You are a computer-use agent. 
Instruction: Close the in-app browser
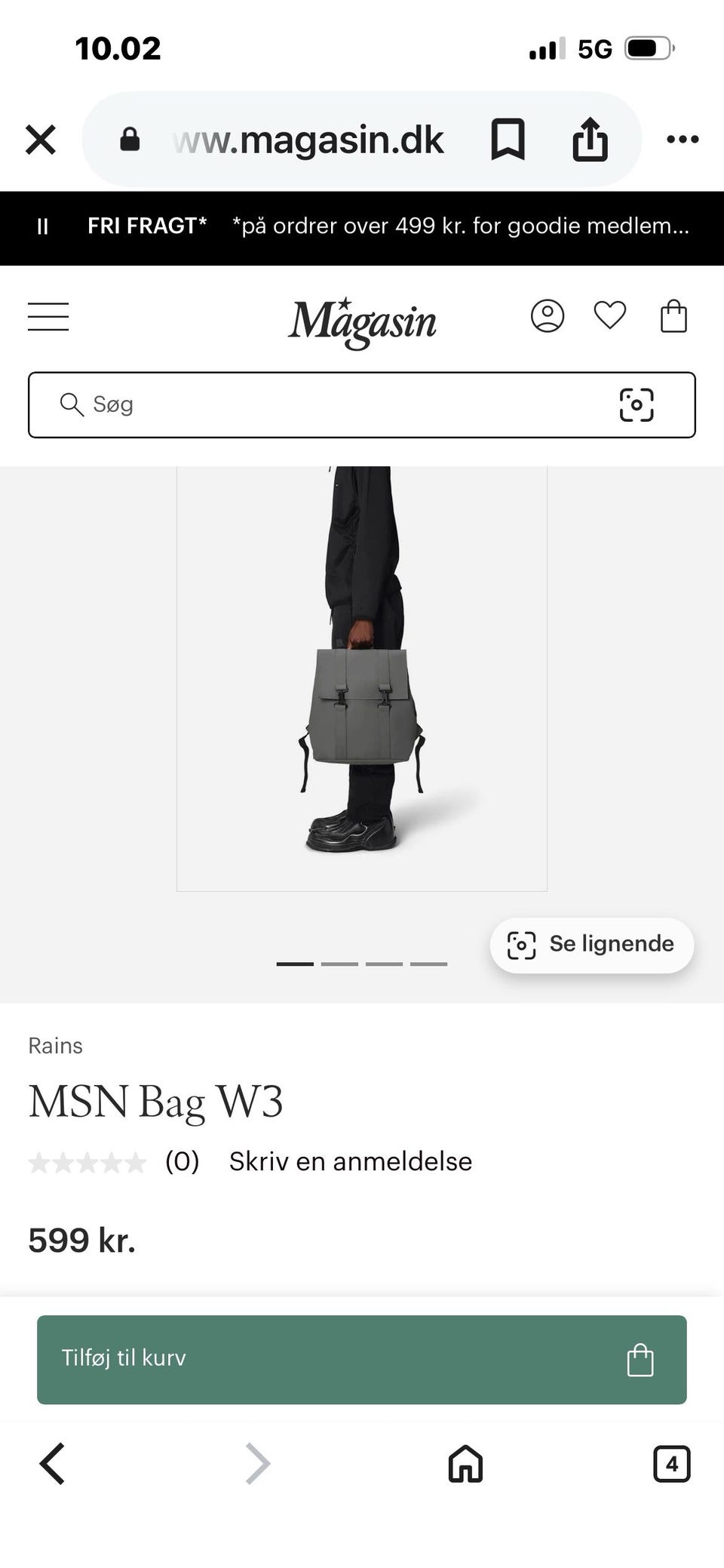(41, 140)
